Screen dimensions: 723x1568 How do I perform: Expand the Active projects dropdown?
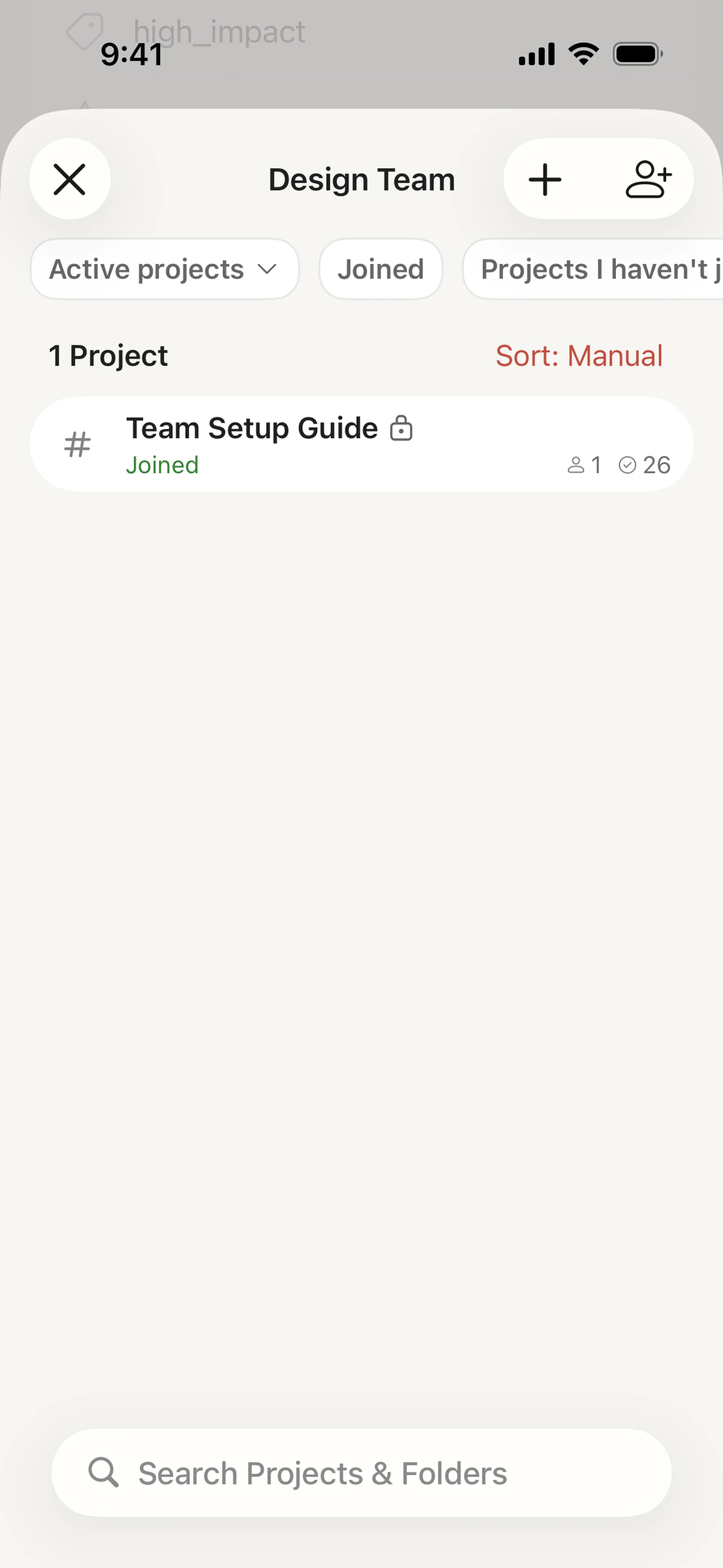tap(164, 269)
